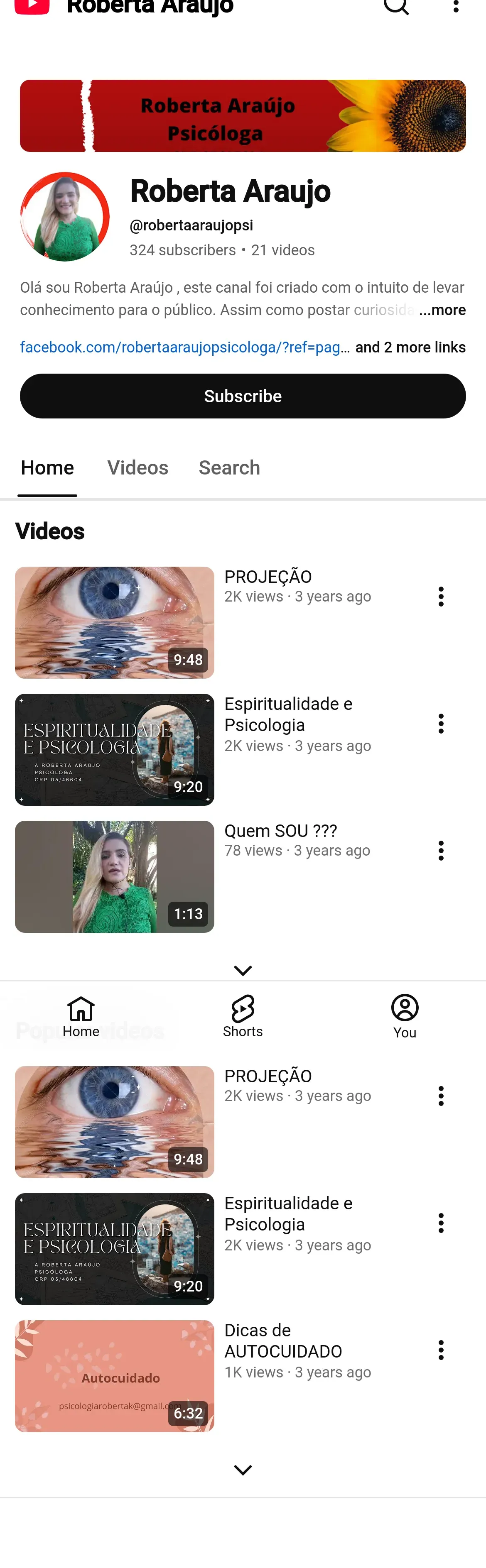486x1568 pixels.
Task: Open the Facebook link of the channel
Action: [x=184, y=347]
